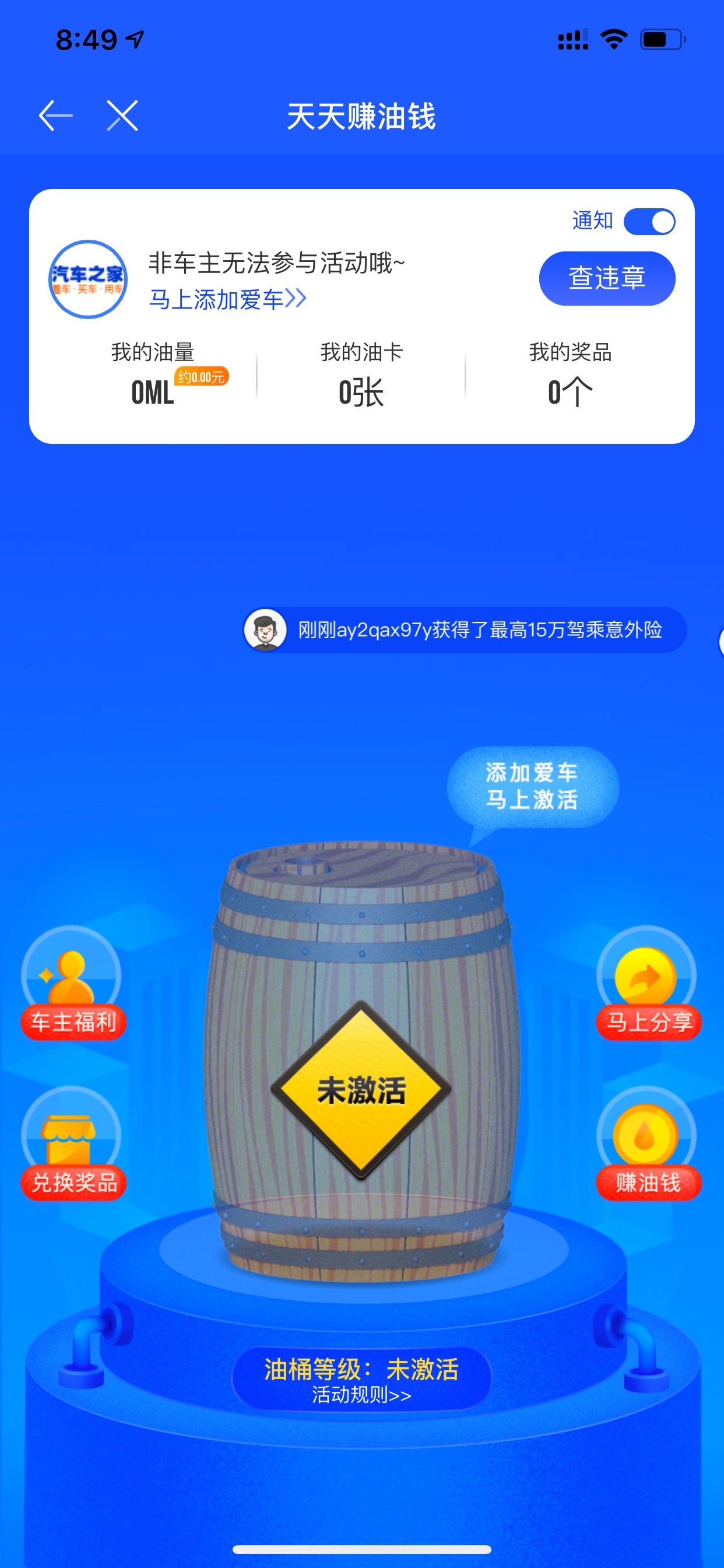Go back using the left arrow
Viewport: 724px width, 1568px height.
pos(55,116)
